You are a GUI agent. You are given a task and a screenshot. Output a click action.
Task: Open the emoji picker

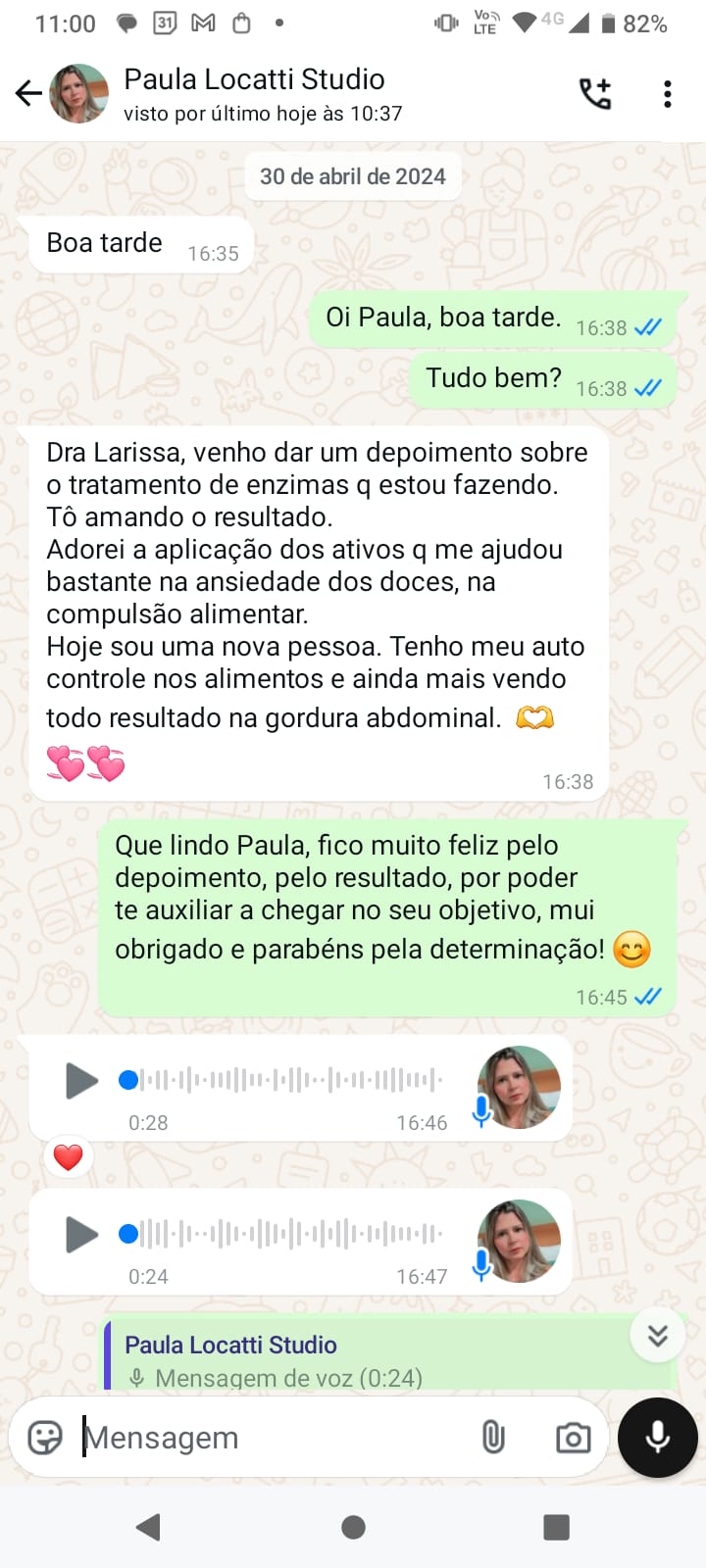tap(45, 1438)
